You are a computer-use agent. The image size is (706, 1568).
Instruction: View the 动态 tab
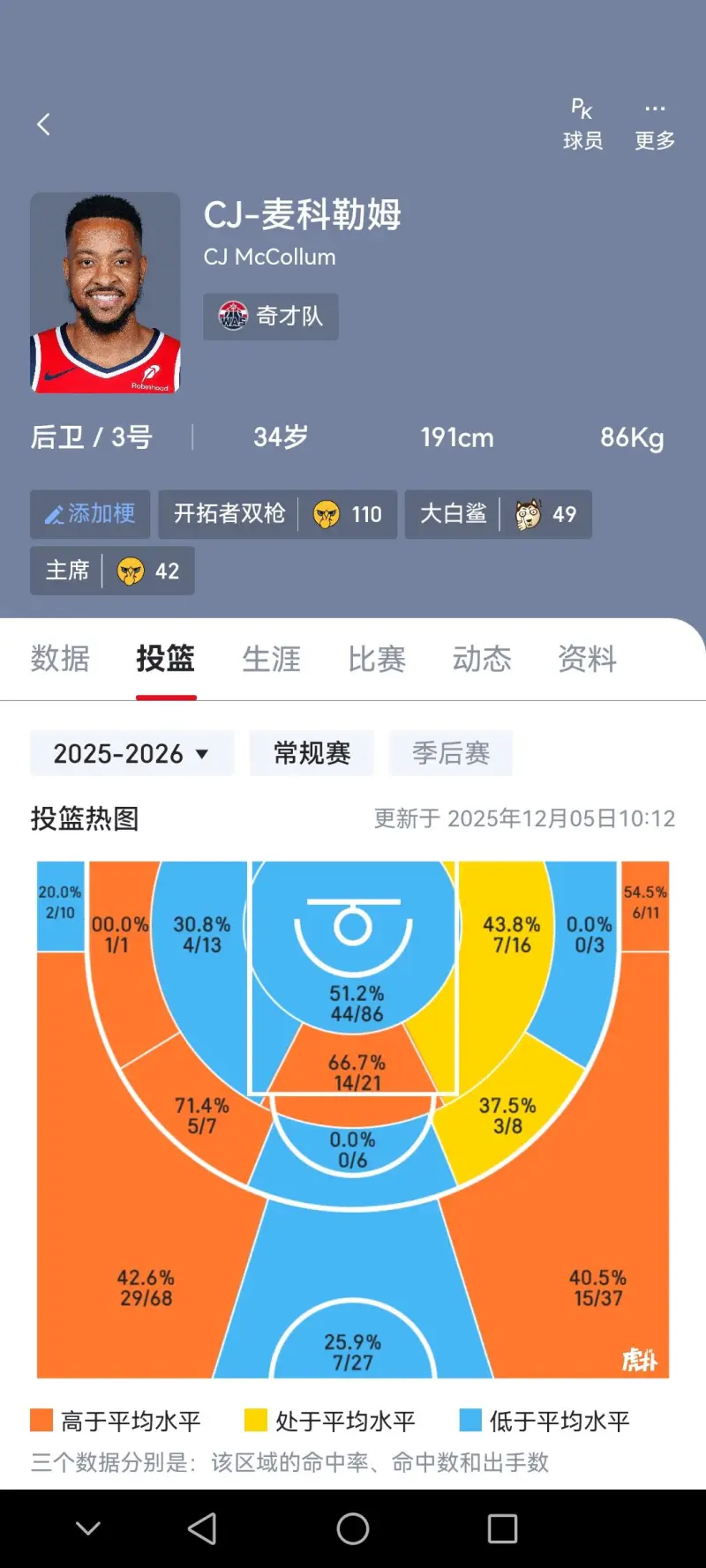click(x=482, y=659)
